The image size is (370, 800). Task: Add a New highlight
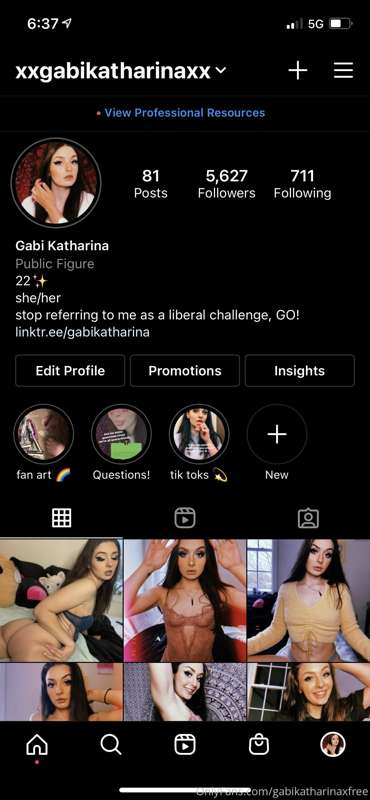click(x=277, y=434)
